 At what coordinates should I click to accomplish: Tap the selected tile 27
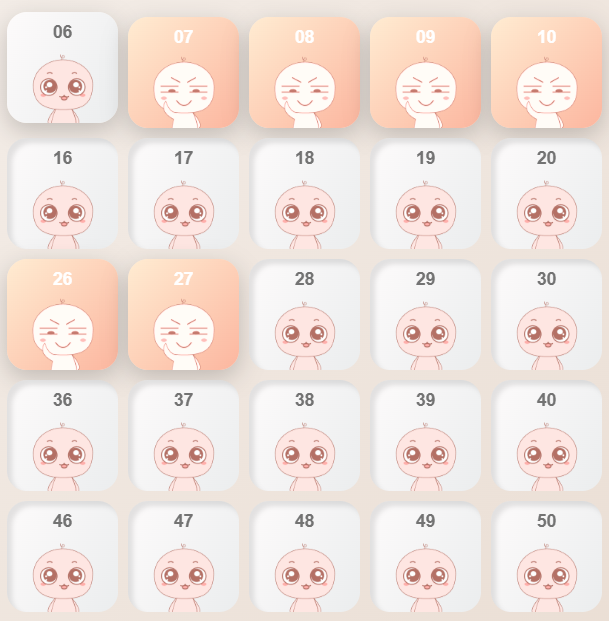click(x=183, y=315)
